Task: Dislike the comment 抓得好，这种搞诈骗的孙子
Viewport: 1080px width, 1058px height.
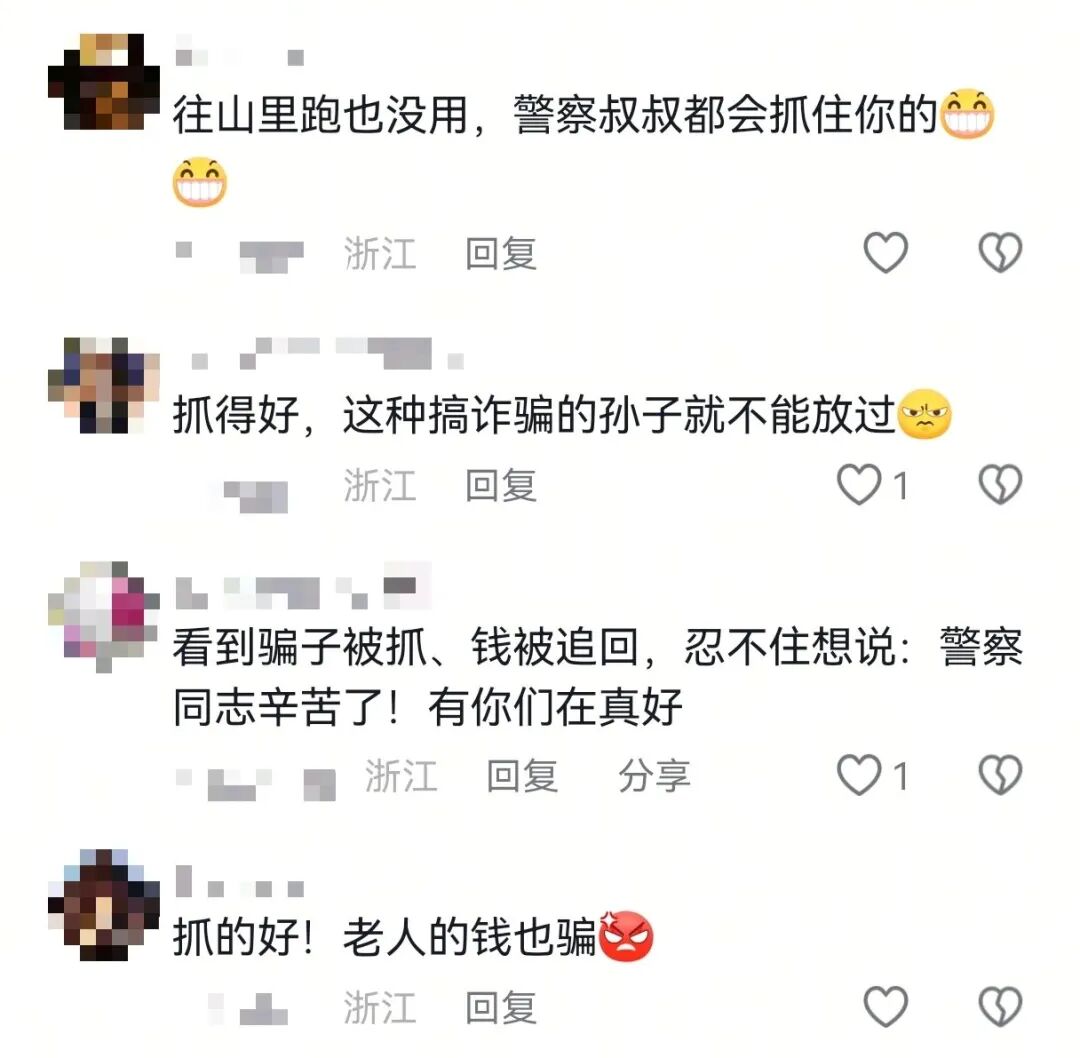Action: 999,486
